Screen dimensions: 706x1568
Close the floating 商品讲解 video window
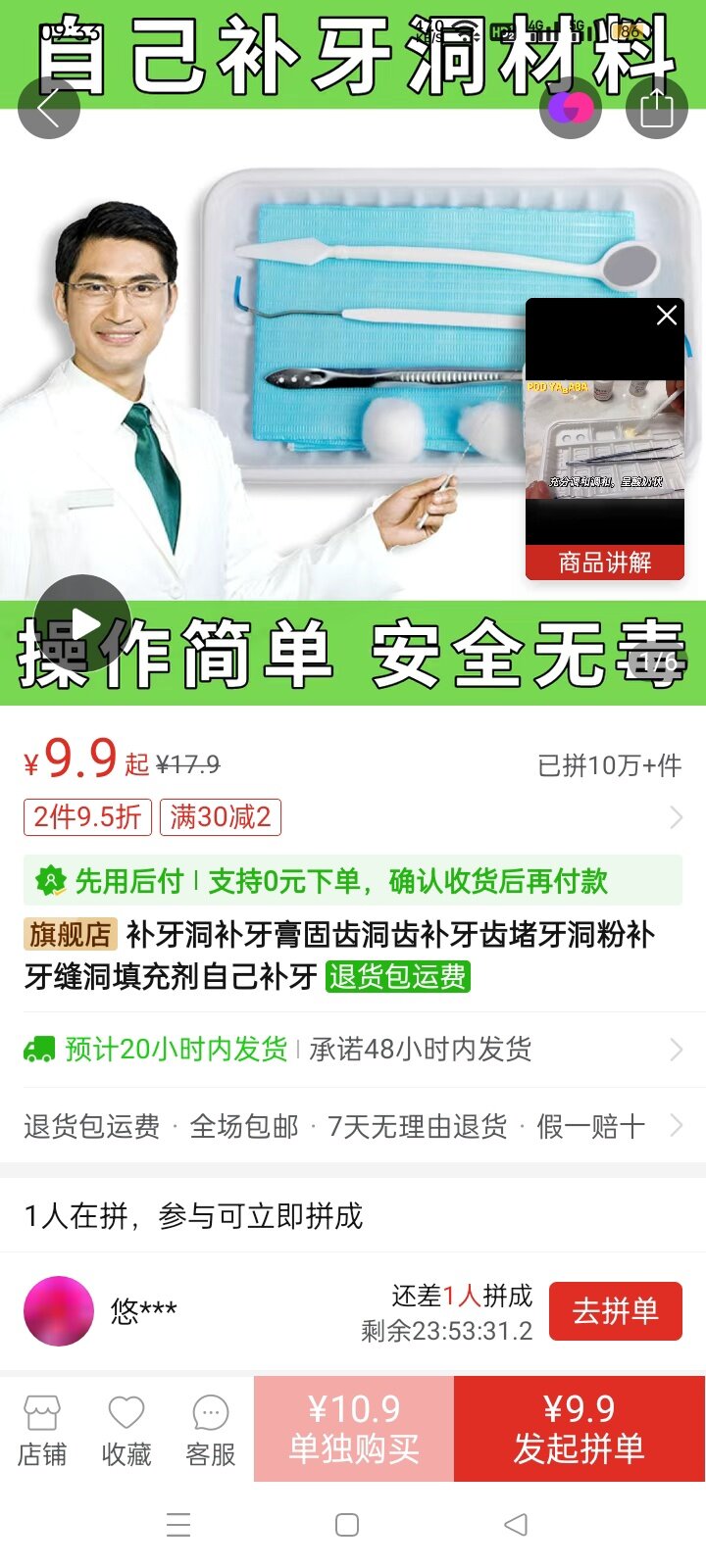[667, 316]
